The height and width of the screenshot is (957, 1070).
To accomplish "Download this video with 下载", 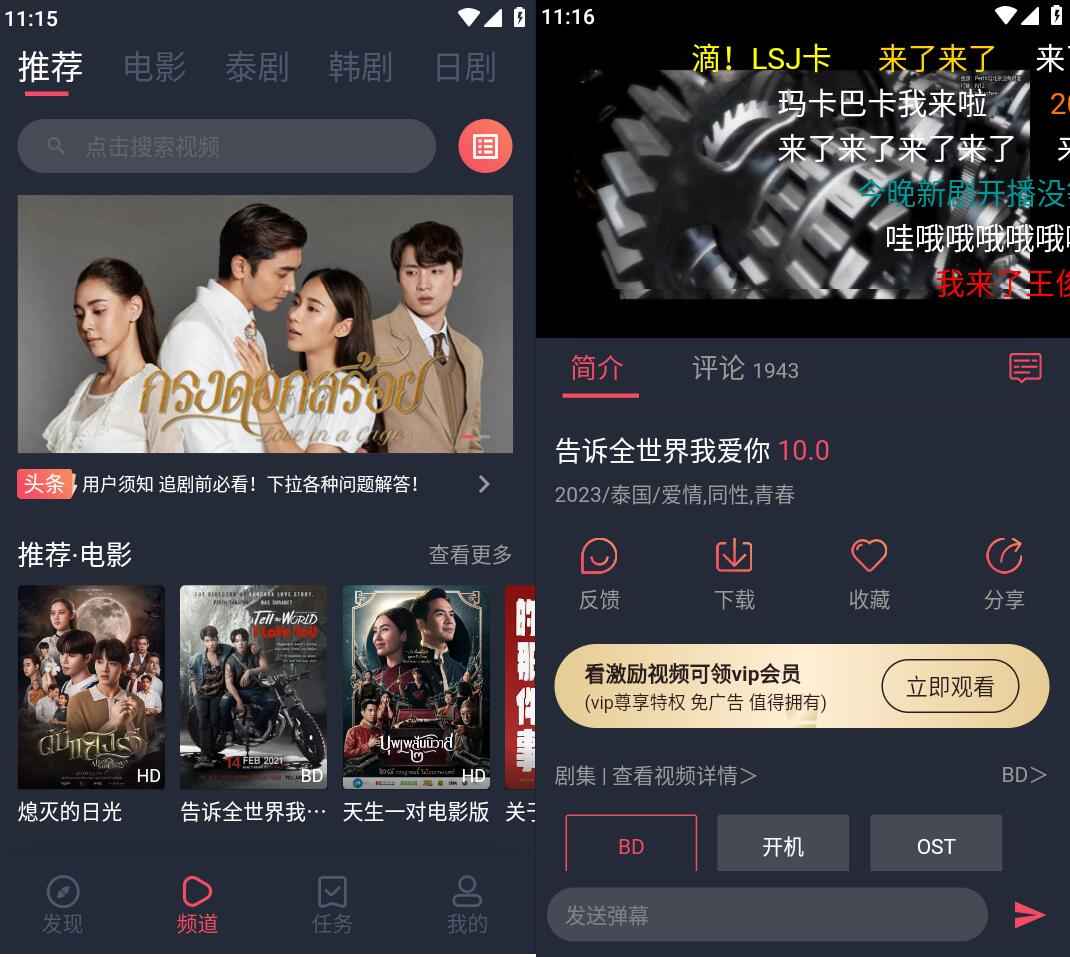I will pos(734,573).
